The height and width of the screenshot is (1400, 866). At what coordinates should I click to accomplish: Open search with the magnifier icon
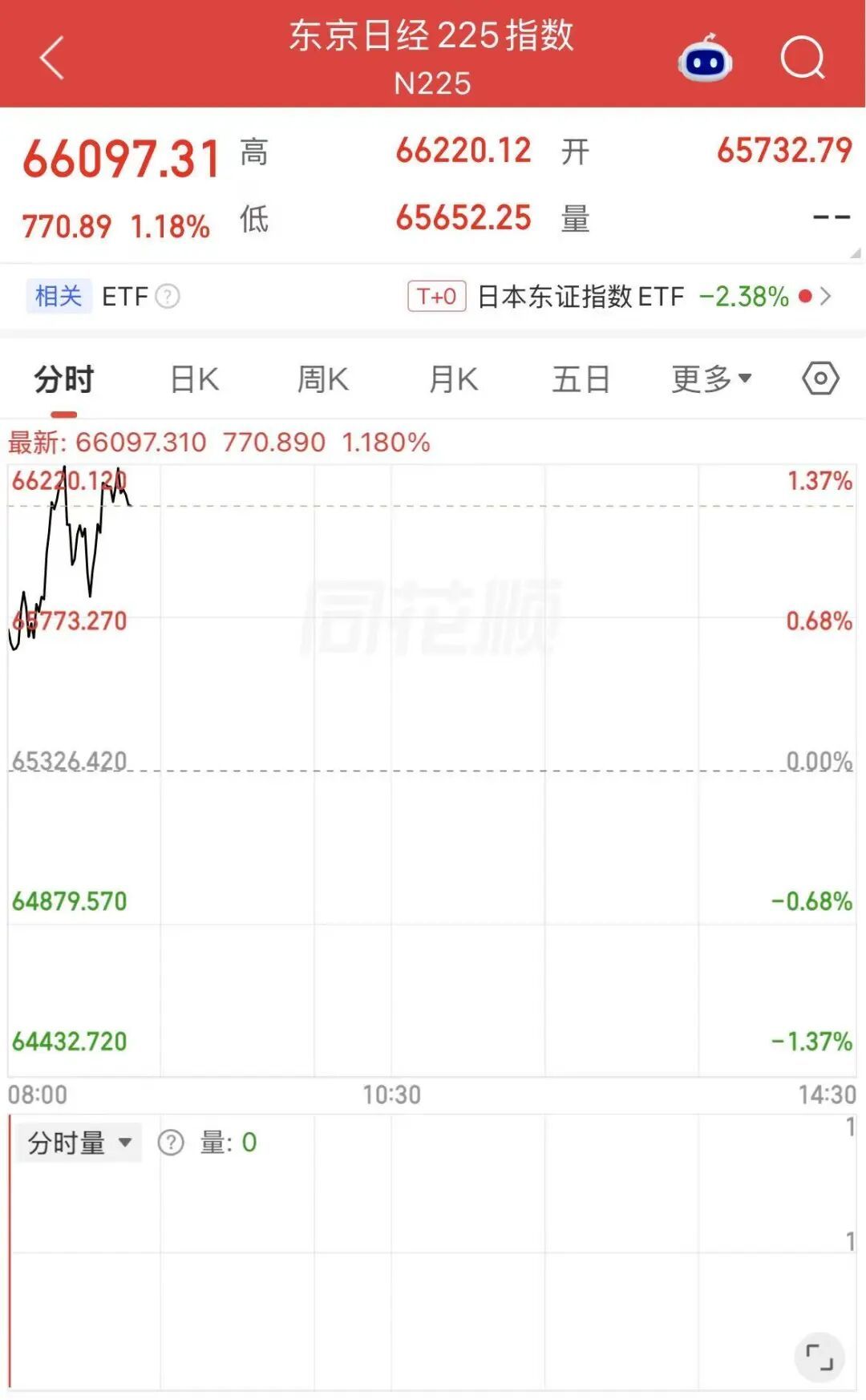pyautogui.click(x=803, y=58)
